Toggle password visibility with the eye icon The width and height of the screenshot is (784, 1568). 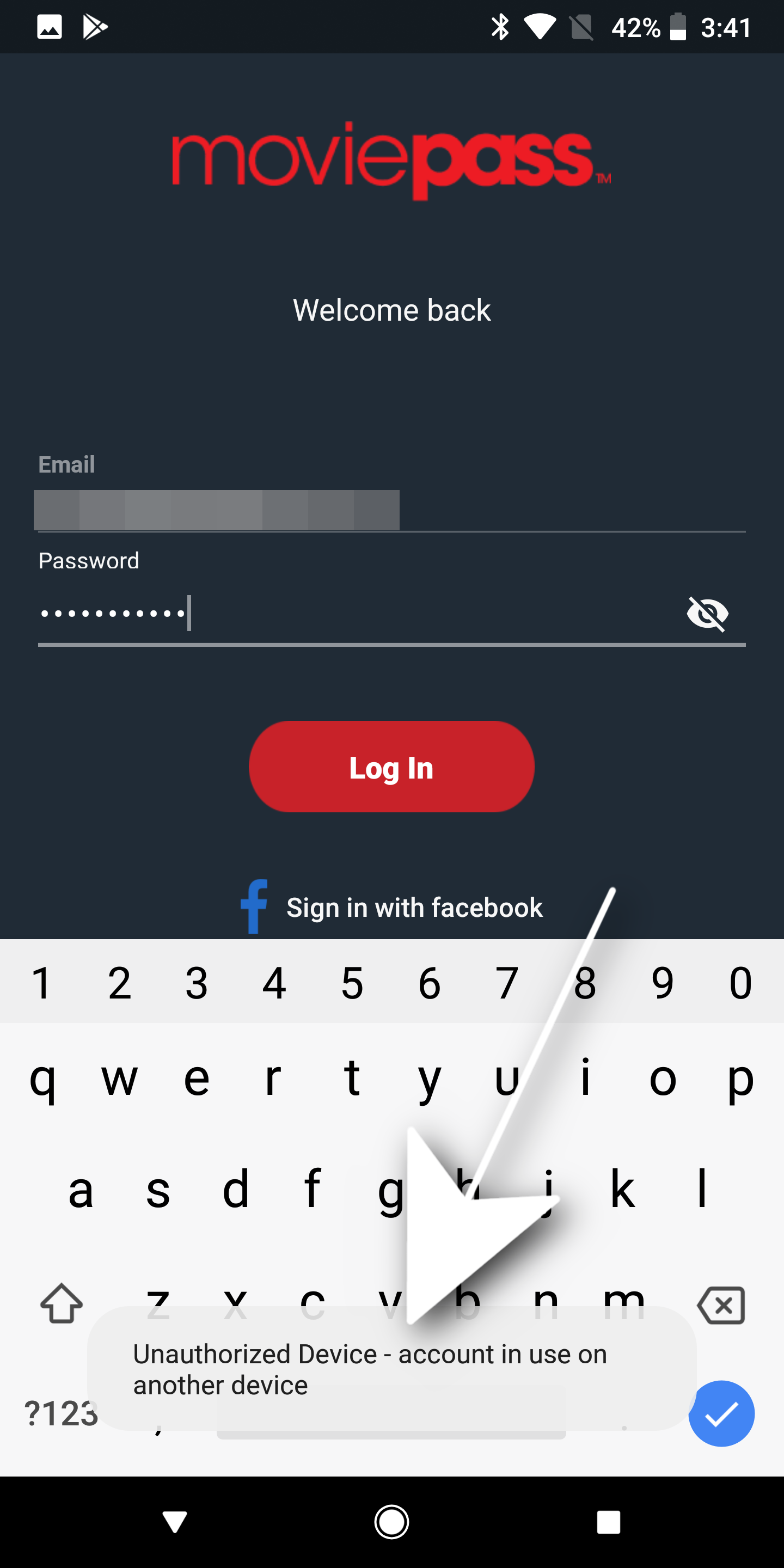[x=708, y=614]
